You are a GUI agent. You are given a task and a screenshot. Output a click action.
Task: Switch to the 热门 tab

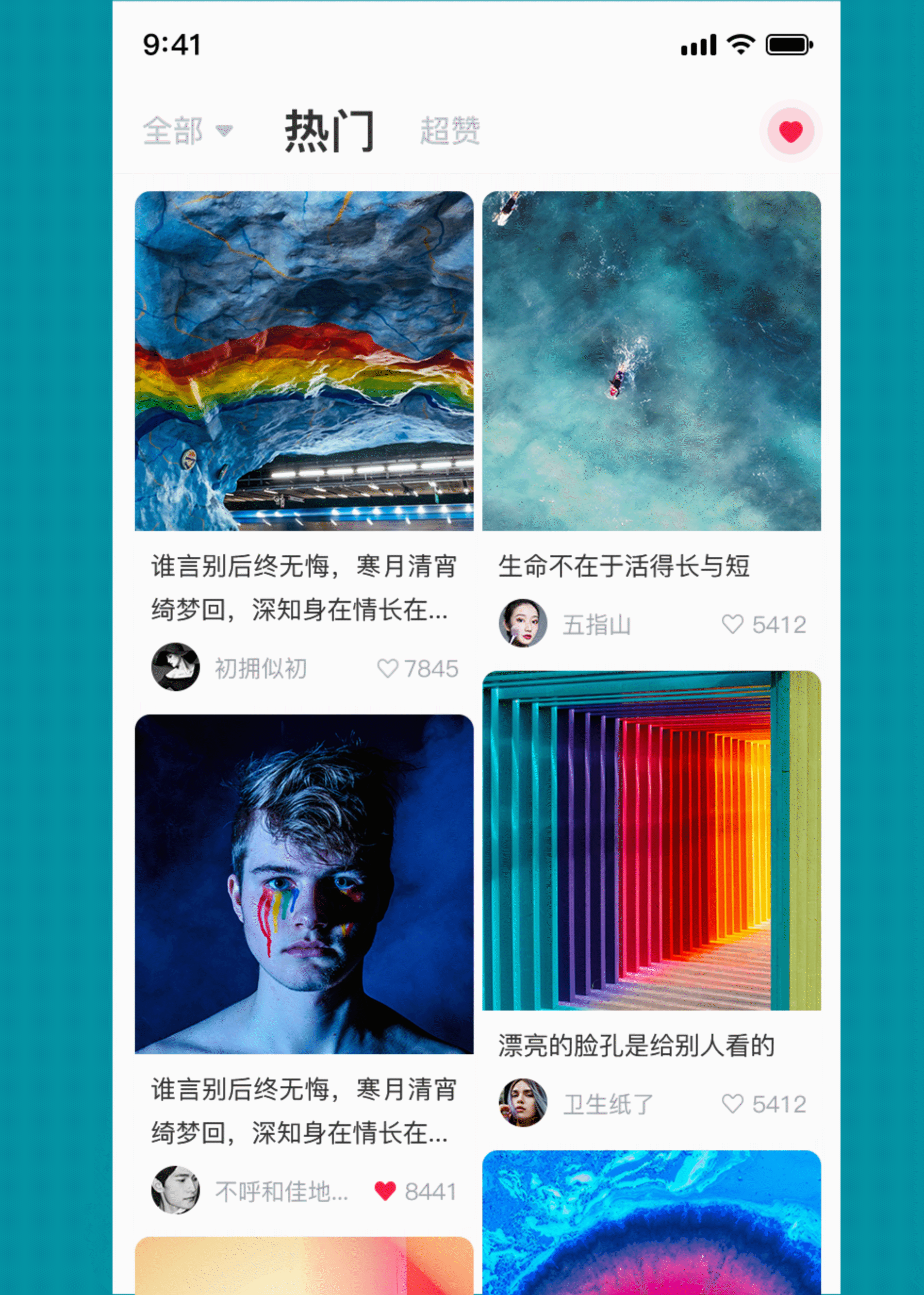click(x=329, y=132)
